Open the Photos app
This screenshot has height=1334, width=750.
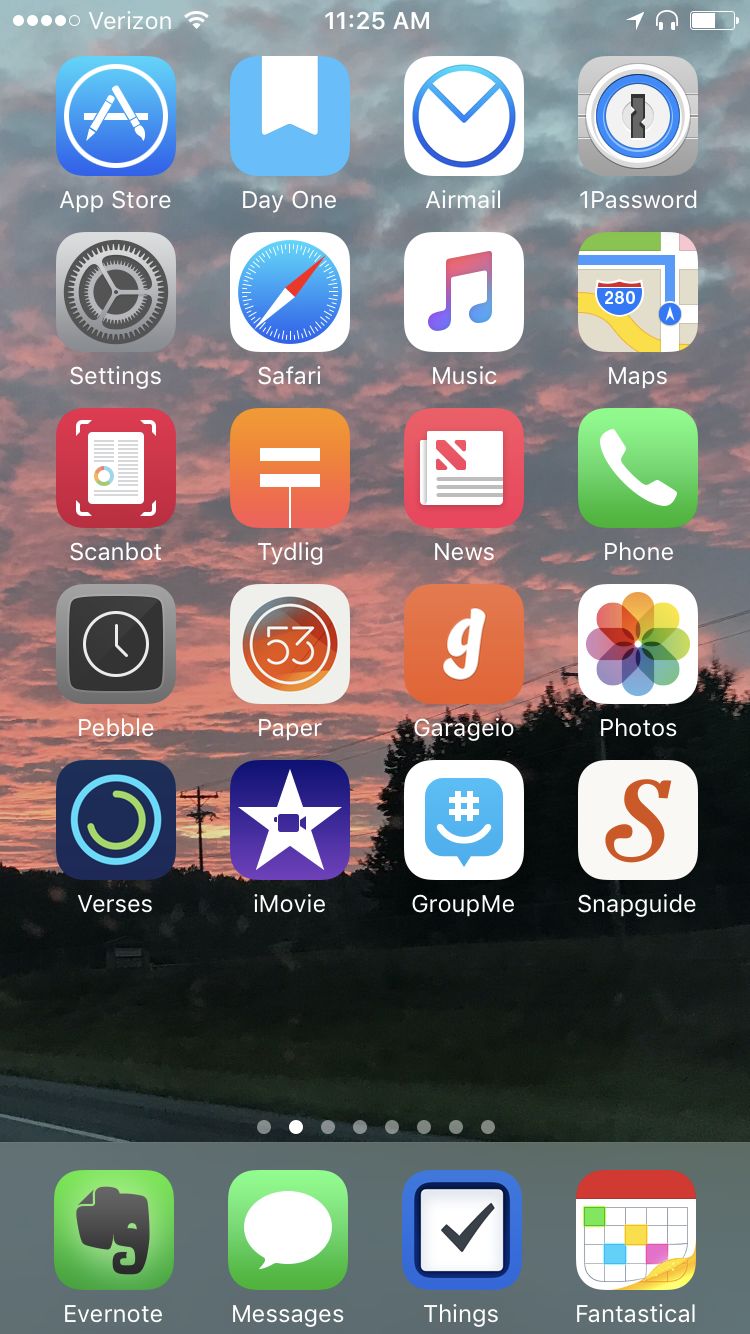click(638, 644)
